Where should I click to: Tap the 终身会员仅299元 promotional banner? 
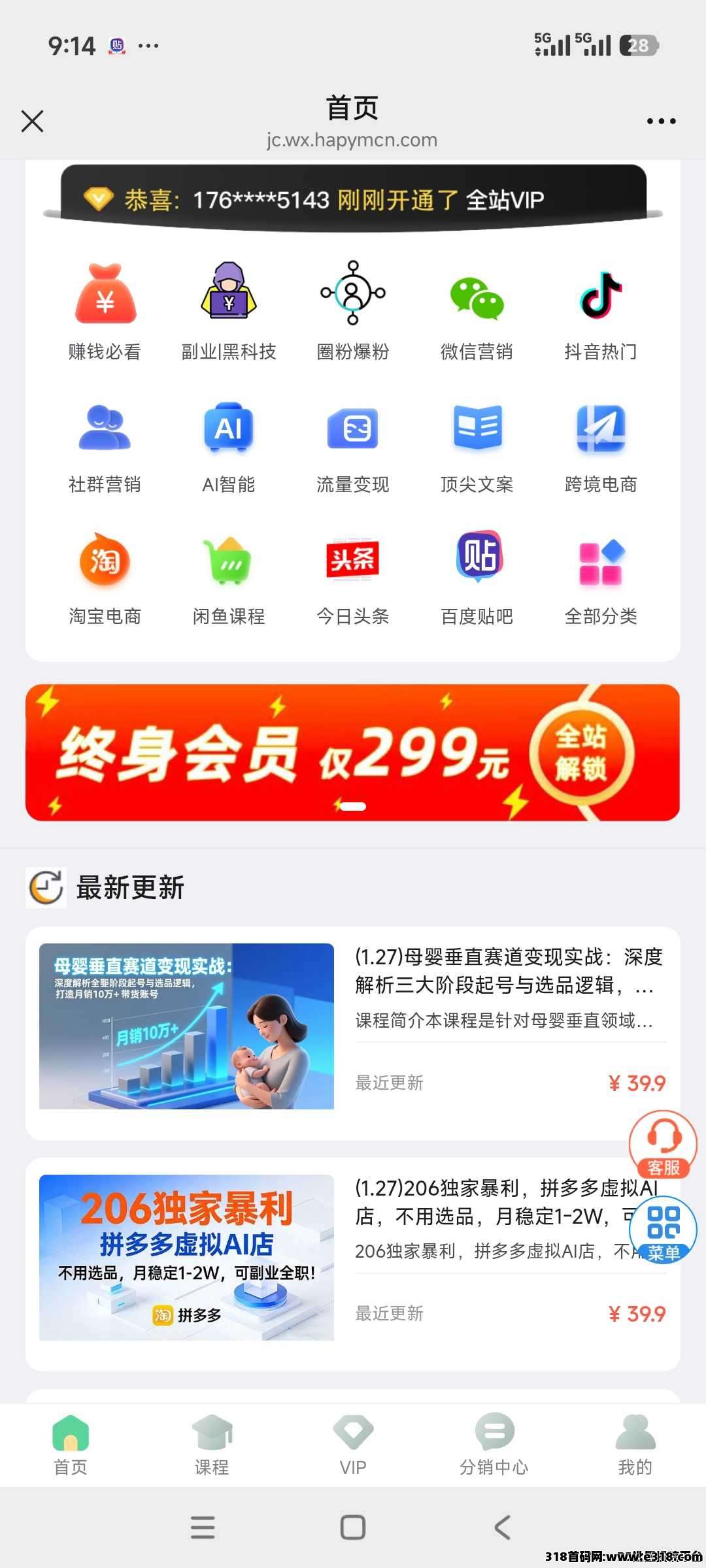[x=353, y=753]
